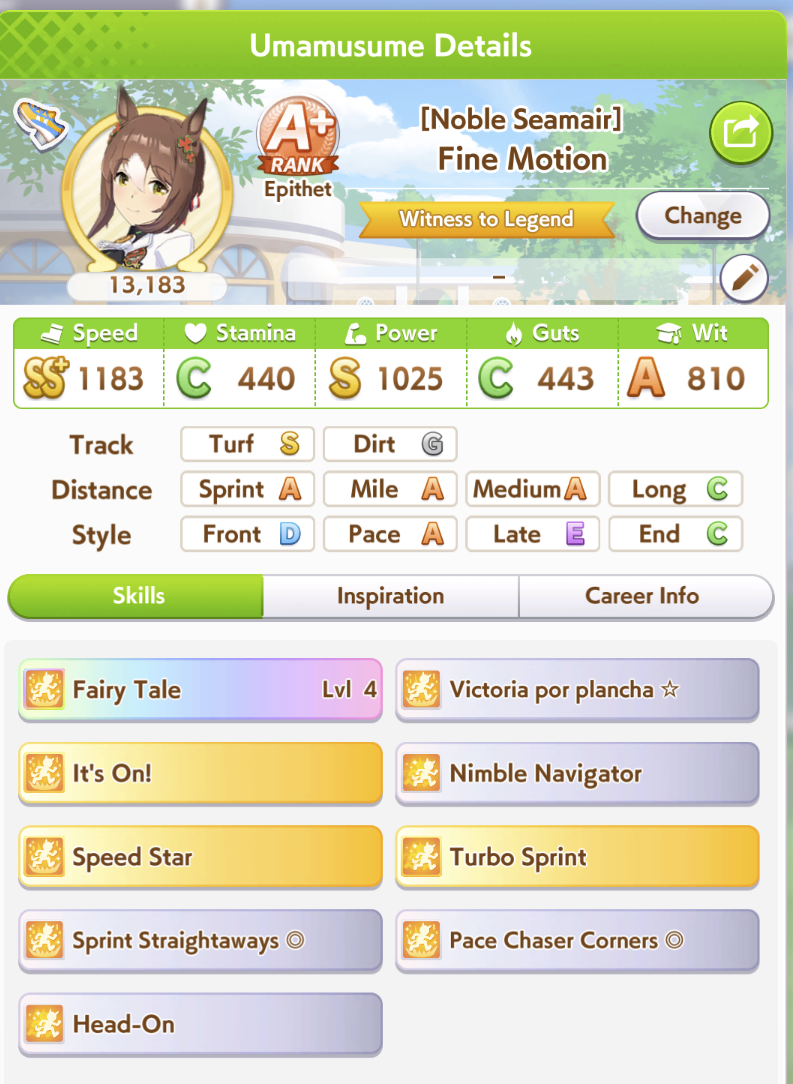This screenshot has height=1084, width=793.
Task: Switch to the Inspiration tab
Action: coord(391,596)
